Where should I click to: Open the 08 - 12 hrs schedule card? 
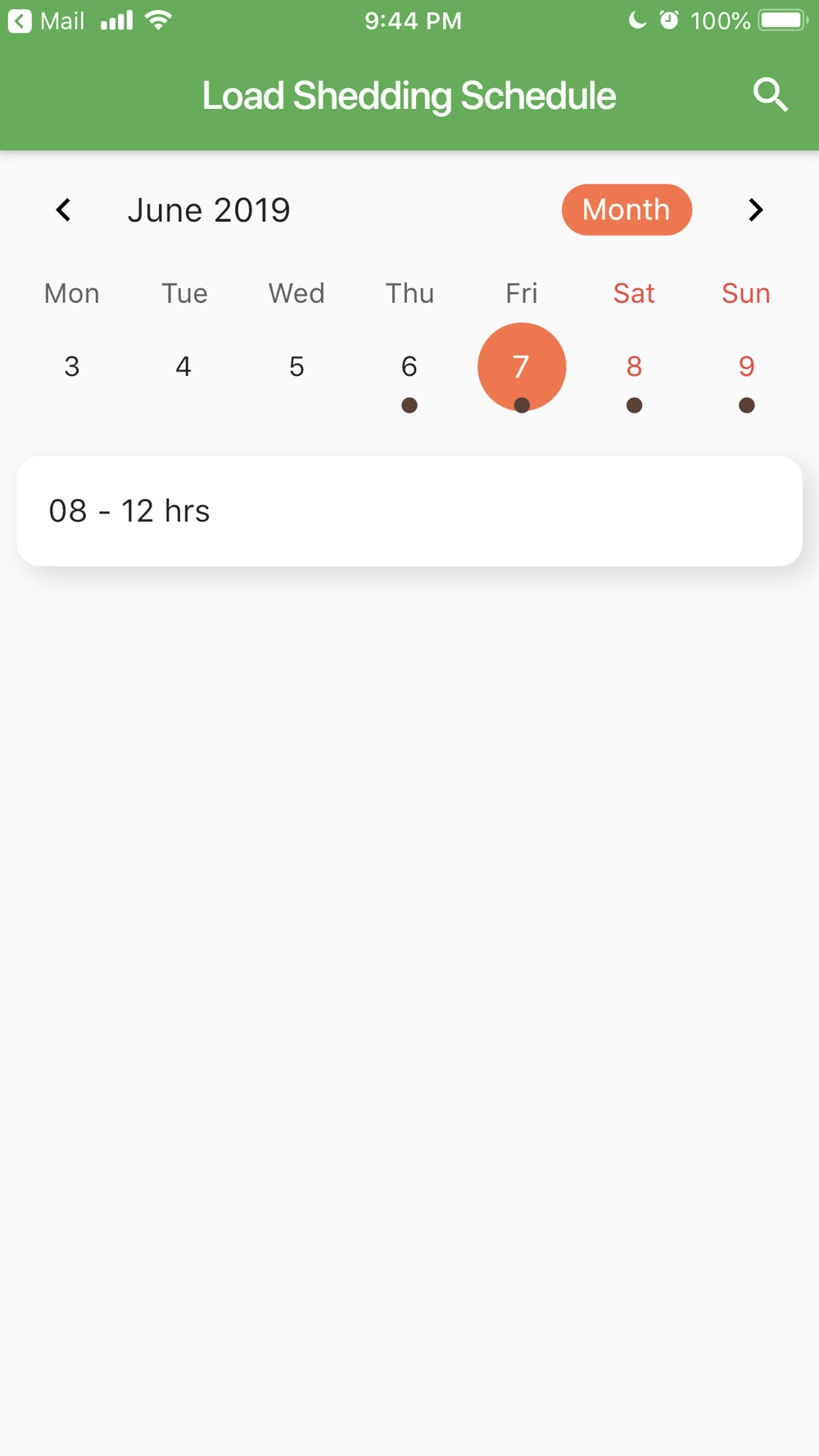[x=409, y=511]
